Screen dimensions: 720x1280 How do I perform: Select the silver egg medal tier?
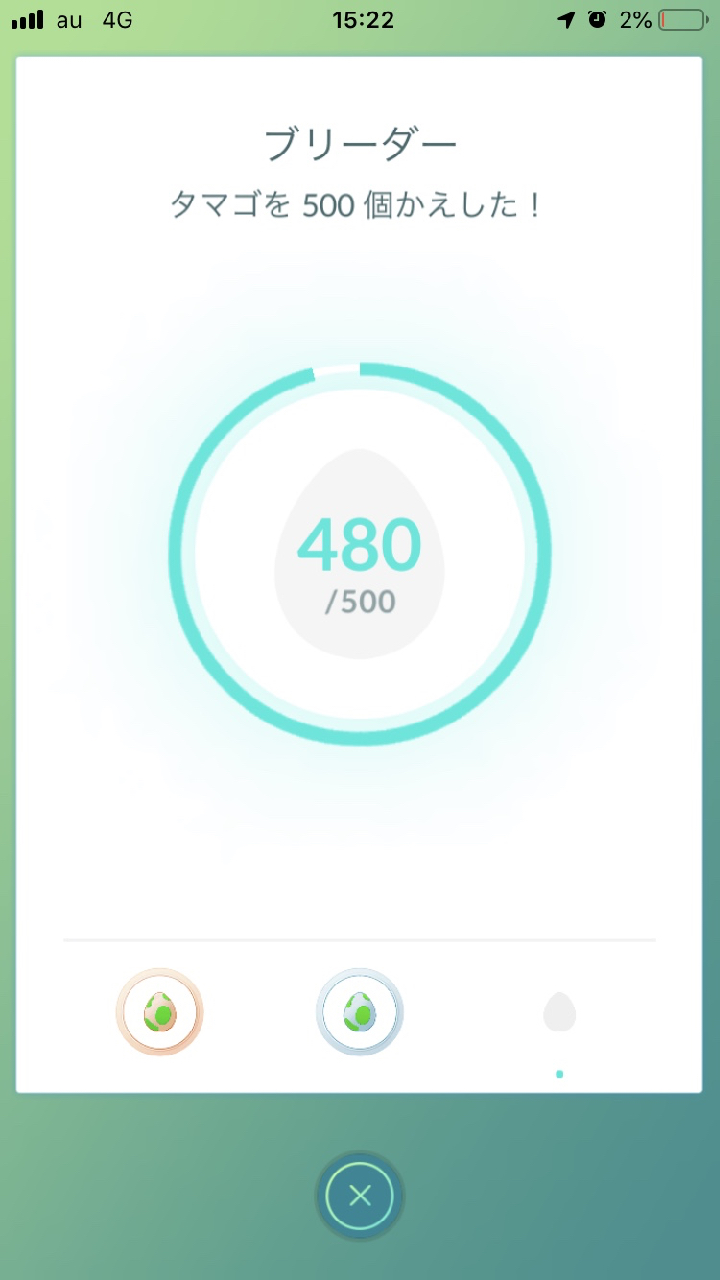click(x=360, y=1012)
